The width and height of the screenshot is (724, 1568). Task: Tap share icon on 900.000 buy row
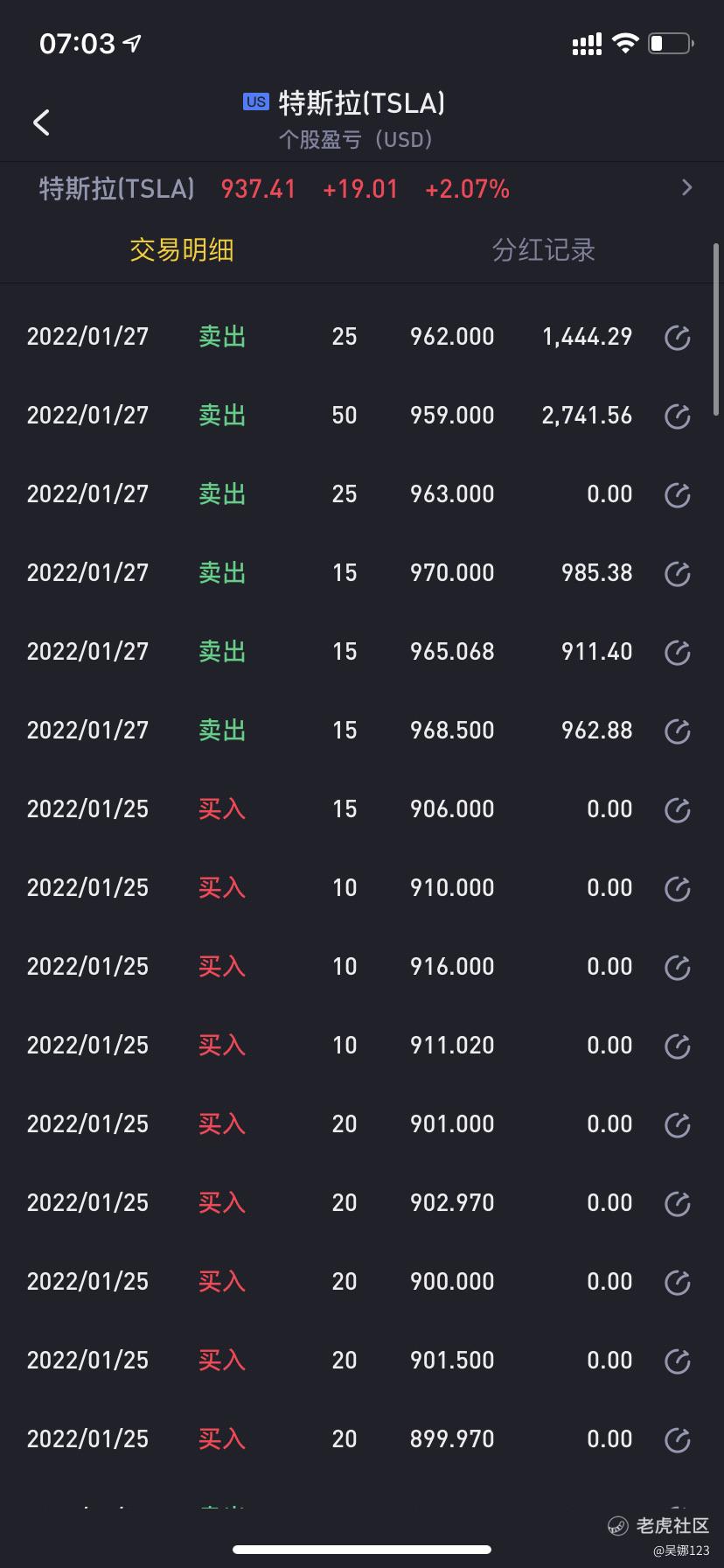[678, 1282]
